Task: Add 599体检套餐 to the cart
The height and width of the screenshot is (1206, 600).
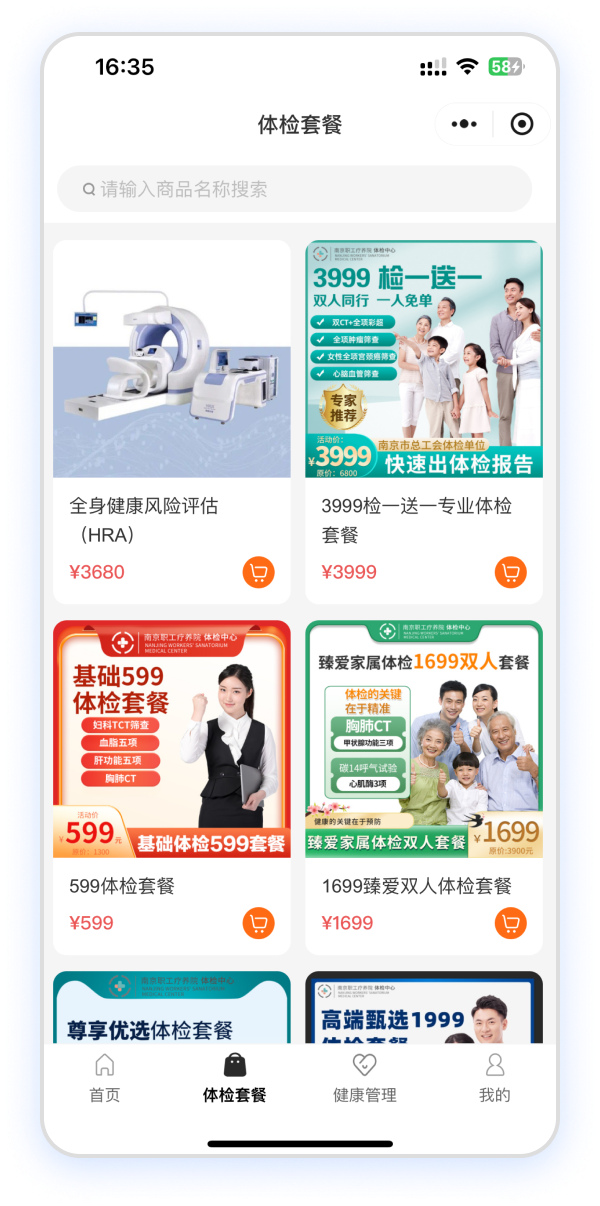Action: point(258,923)
